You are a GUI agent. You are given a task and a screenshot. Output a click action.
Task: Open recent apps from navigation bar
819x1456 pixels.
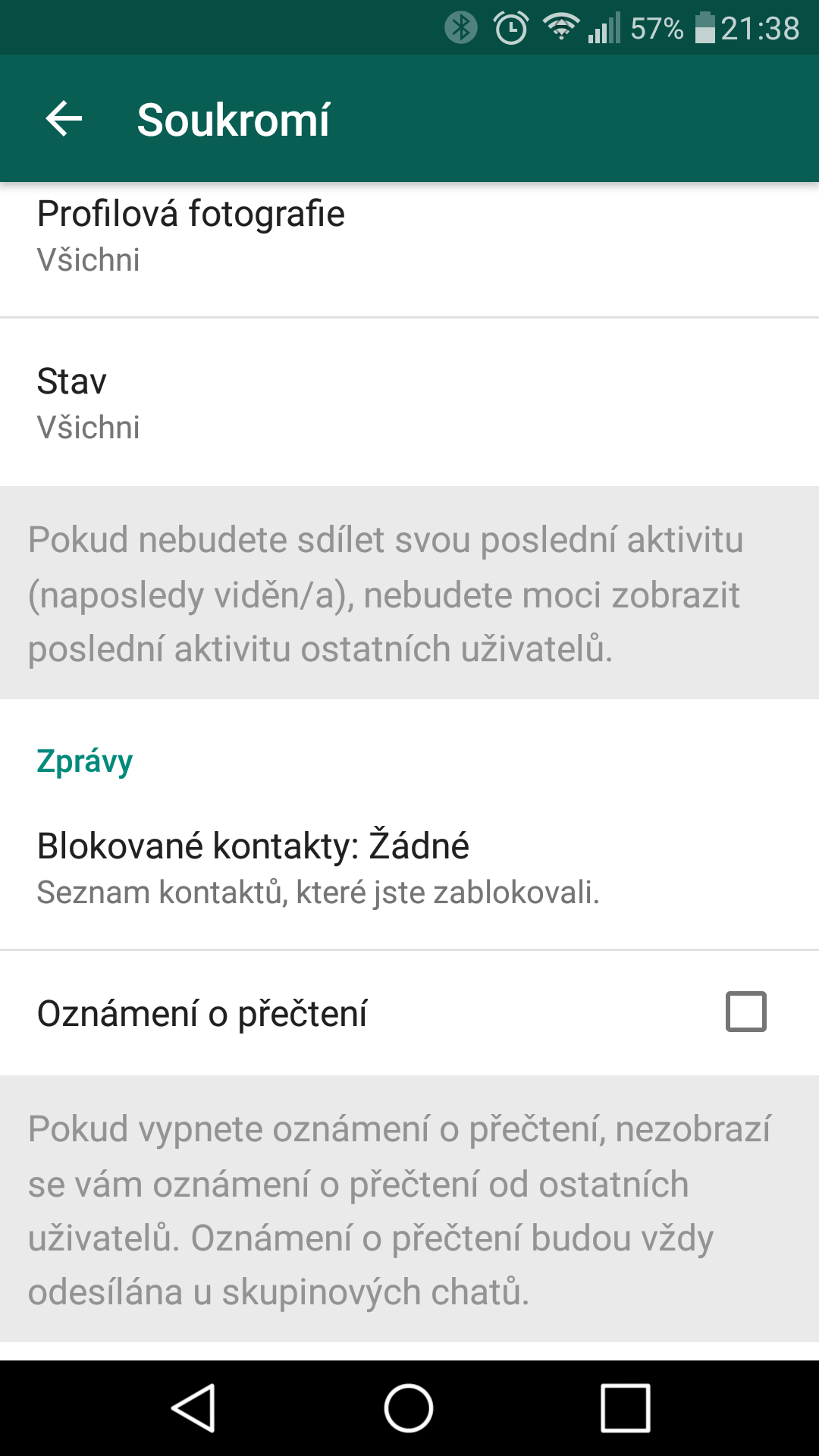click(x=625, y=1408)
